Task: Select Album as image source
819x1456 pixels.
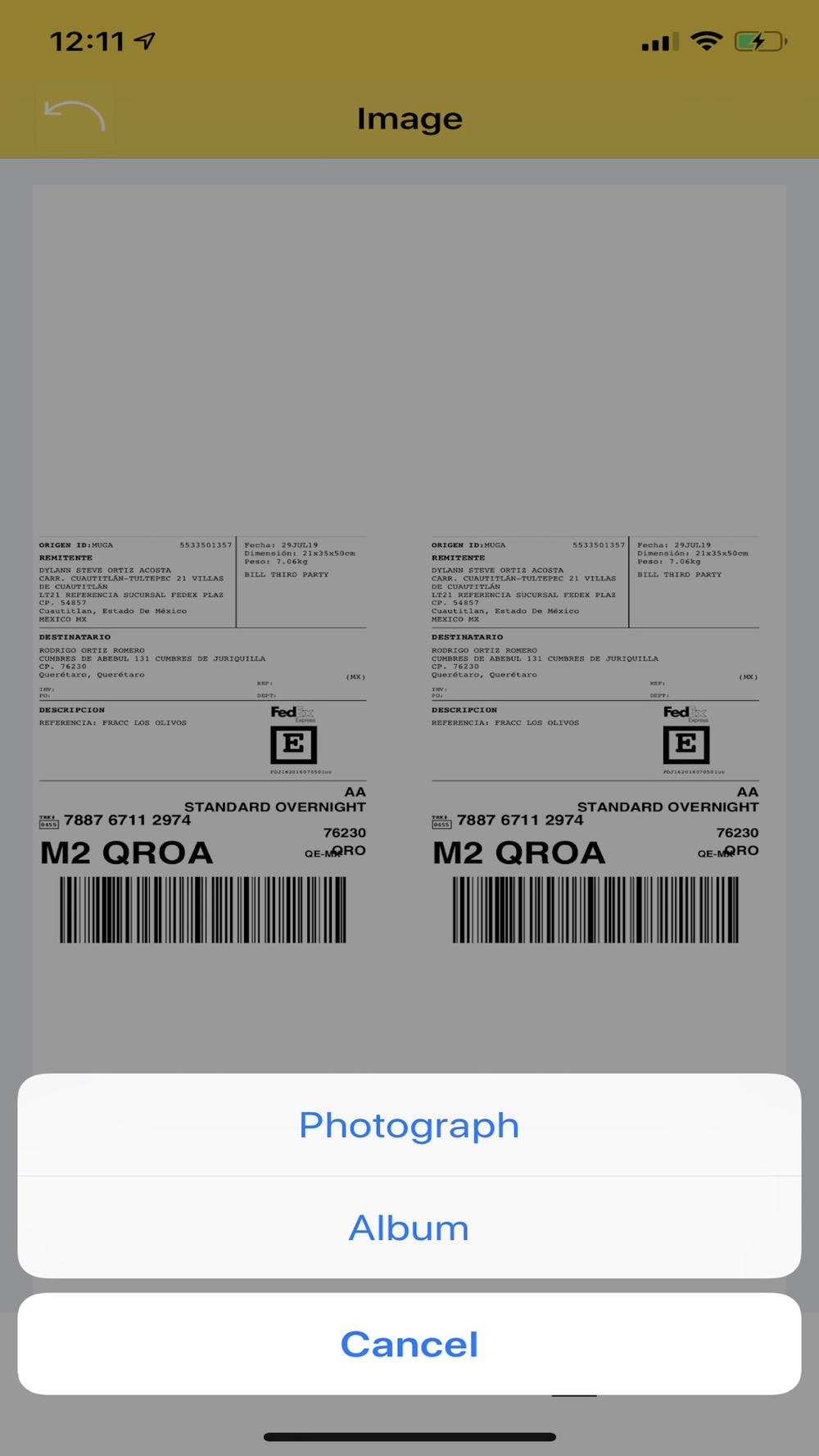Action: [x=409, y=1228]
